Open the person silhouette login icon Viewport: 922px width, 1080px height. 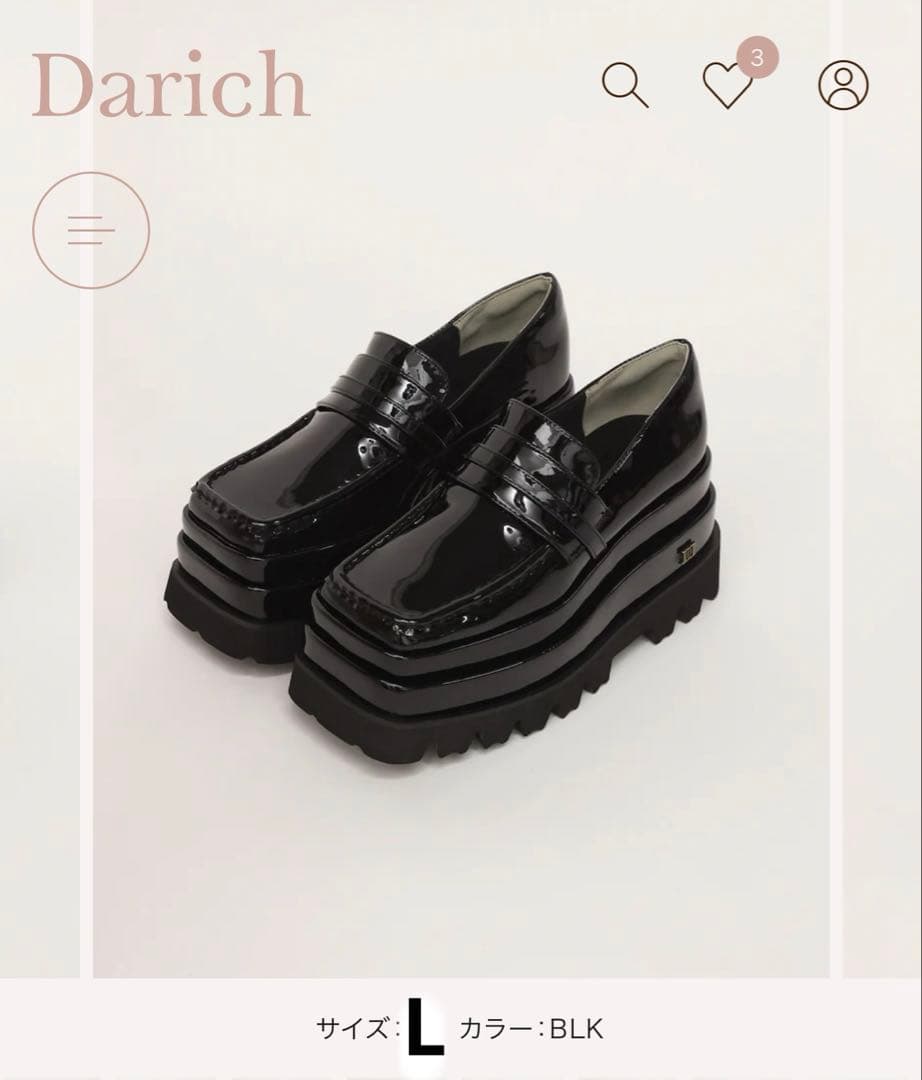[843, 89]
